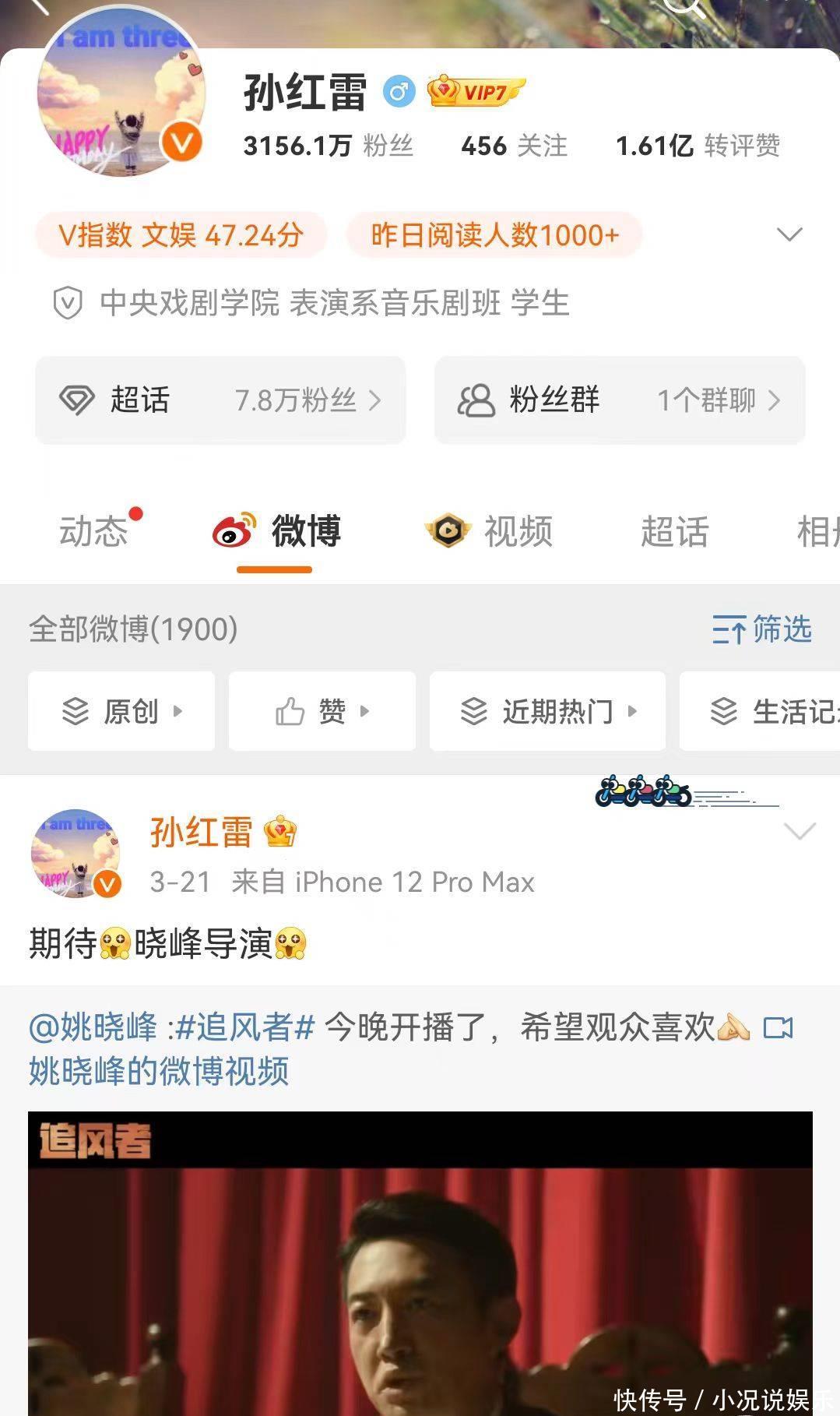The height and width of the screenshot is (1416, 840).
Task: Switch to the 视频 tab
Action: tap(490, 532)
